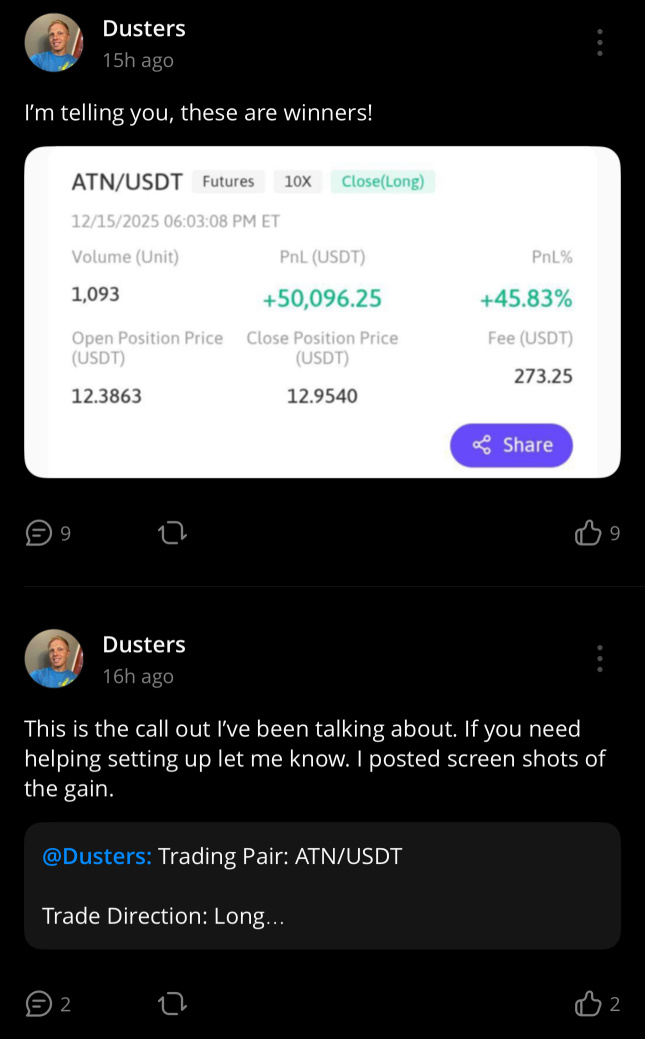The height and width of the screenshot is (1039, 645).
Task: Open the ATN/USDT trade screenshot image
Action: (x=322, y=312)
